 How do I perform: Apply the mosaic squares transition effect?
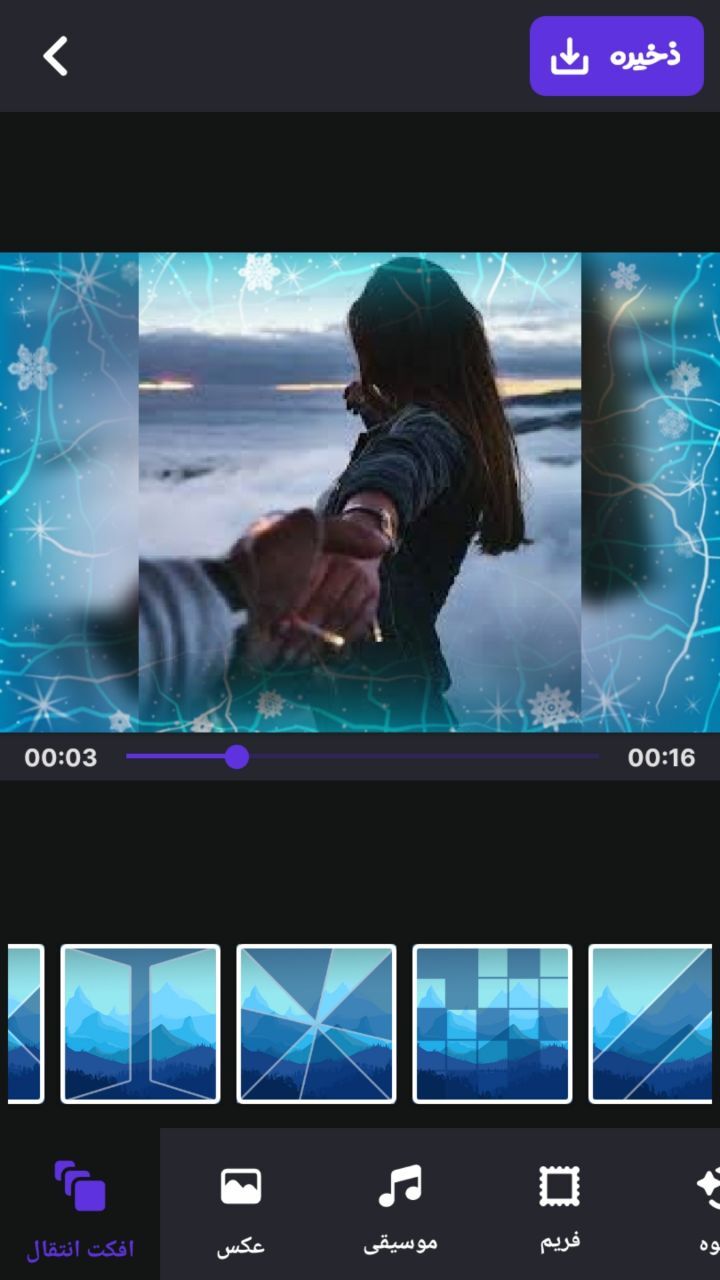[492, 1023]
